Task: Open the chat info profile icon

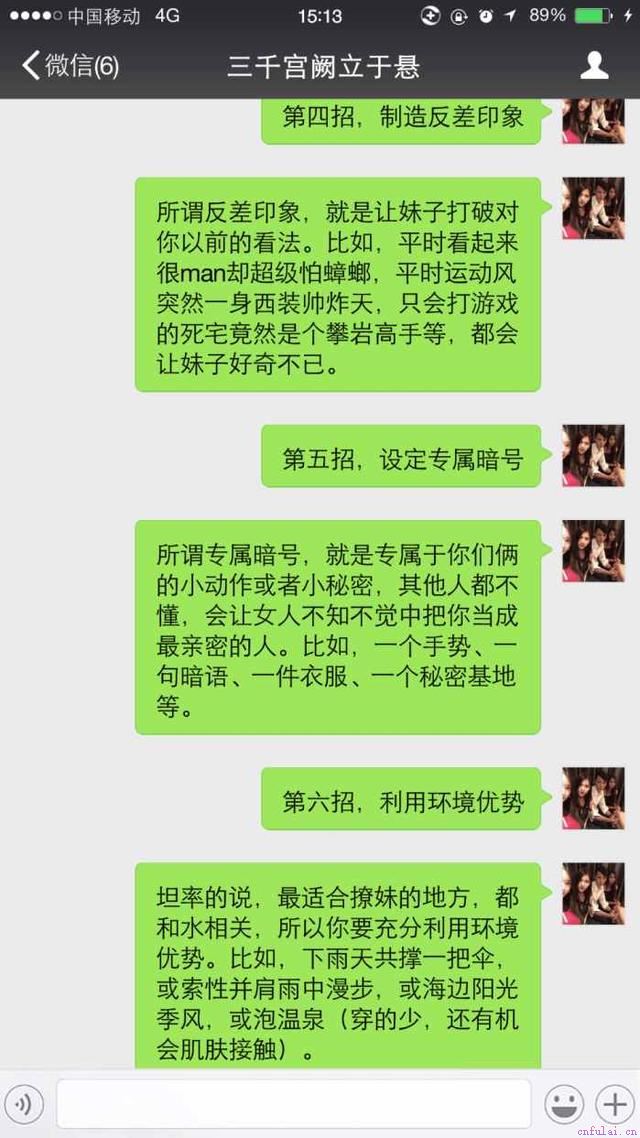Action: pos(595,66)
